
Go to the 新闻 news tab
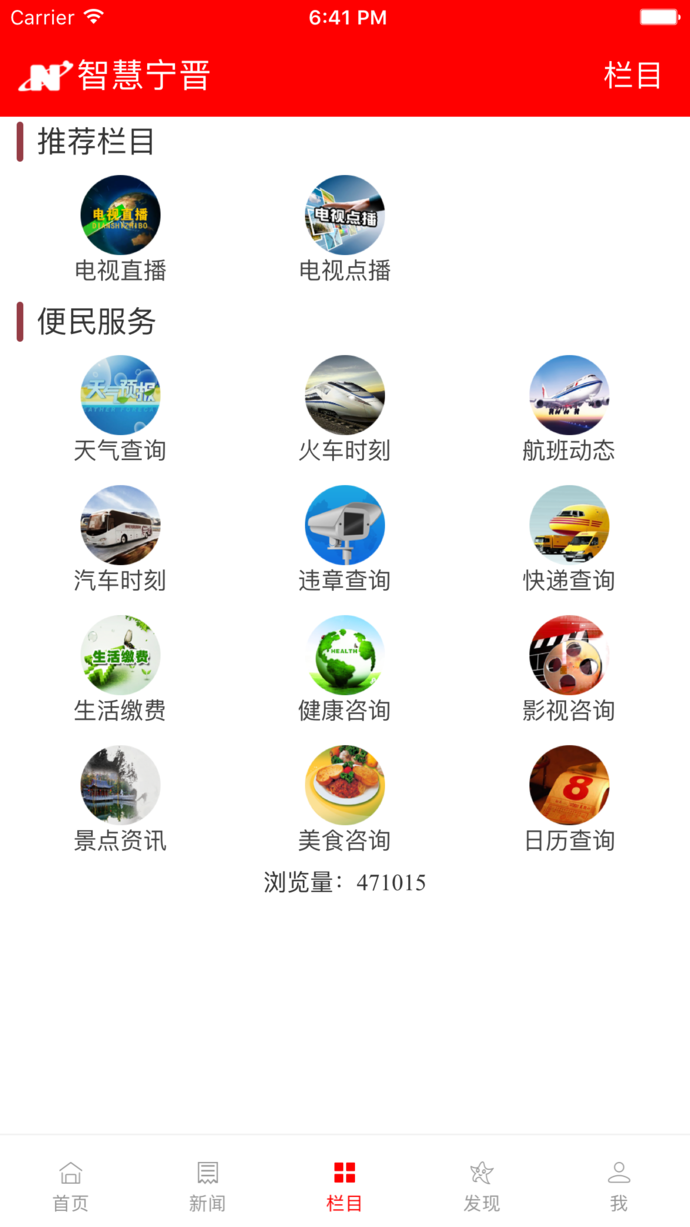pyautogui.click(x=207, y=1185)
